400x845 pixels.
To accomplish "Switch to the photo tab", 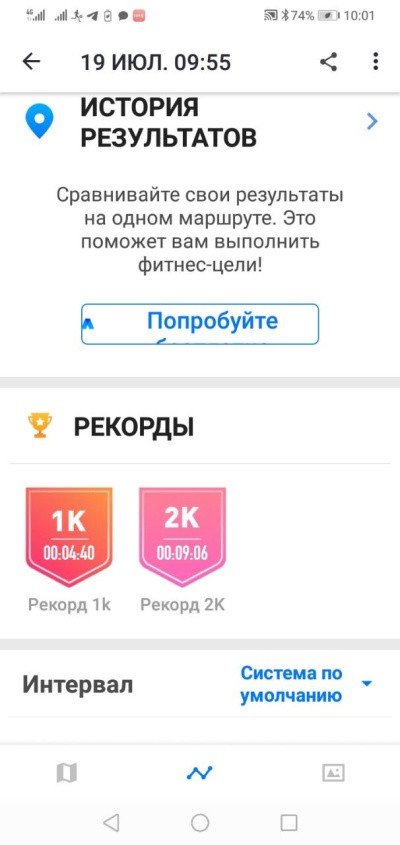I will pos(333,773).
